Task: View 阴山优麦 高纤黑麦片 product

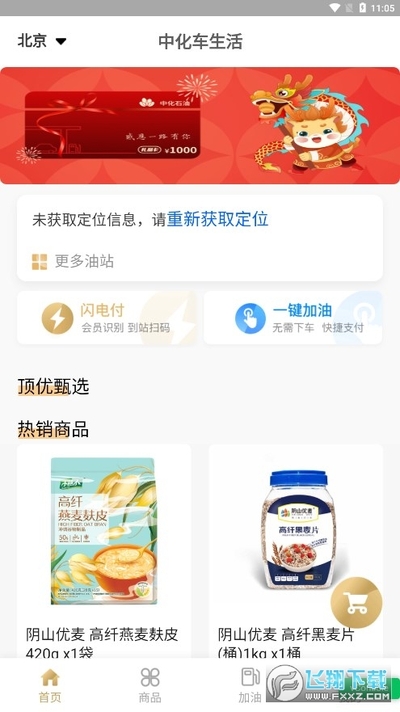Action: point(296,551)
